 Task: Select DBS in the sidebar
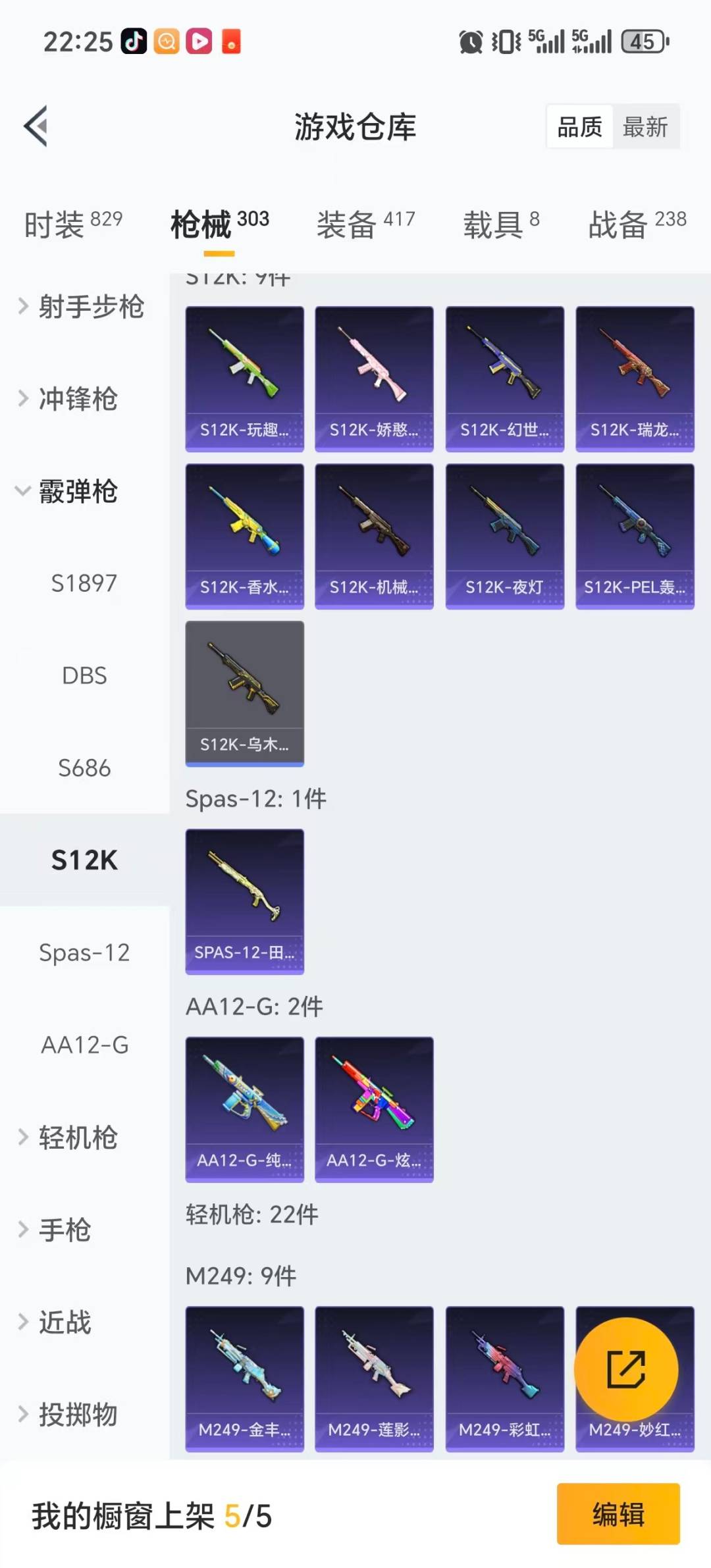(84, 675)
